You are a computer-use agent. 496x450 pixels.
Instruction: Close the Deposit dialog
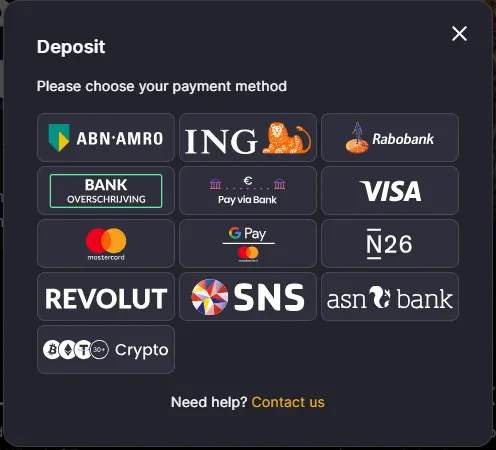pyautogui.click(x=459, y=34)
